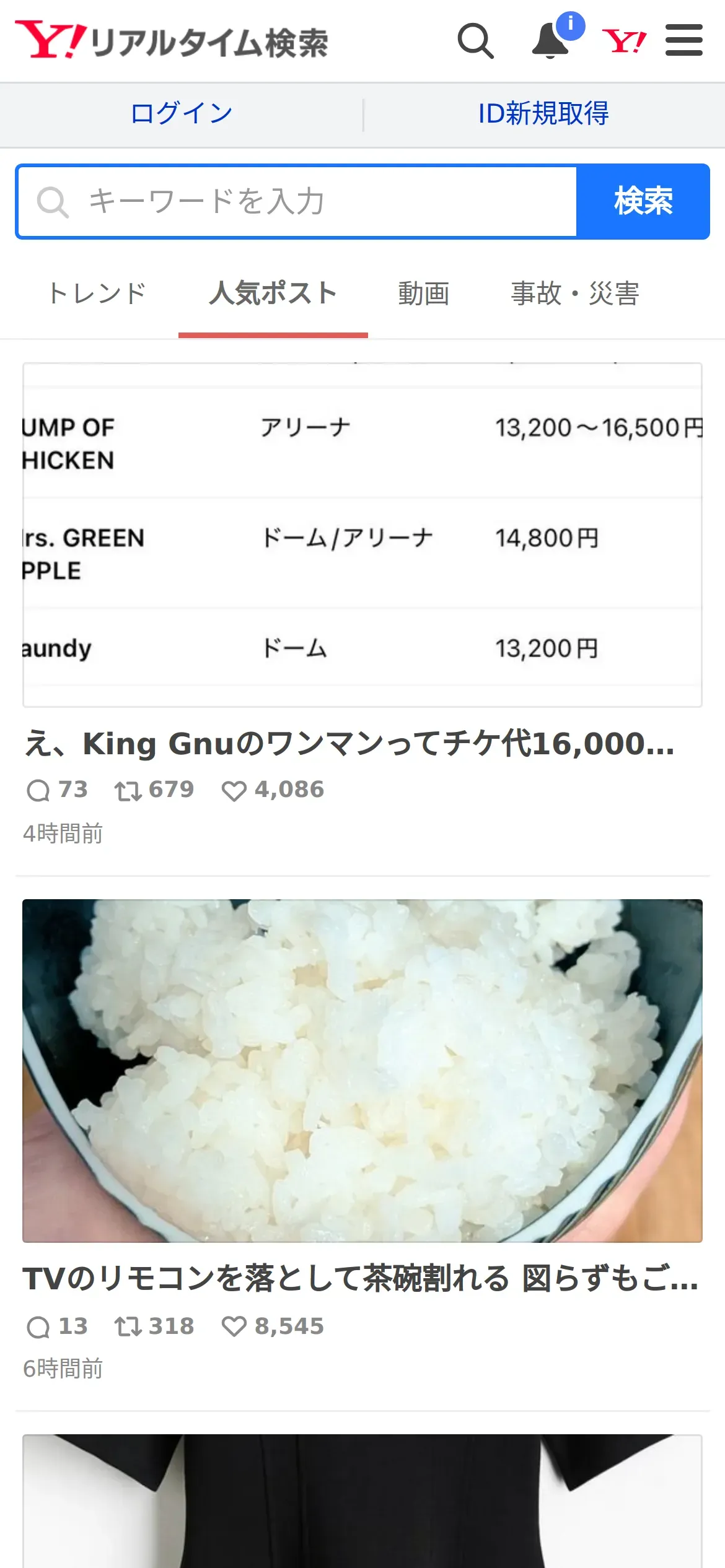Open the Yahoo! リアルタイム検索 header logo
The height and width of the screenshot is (1568, 725).
(x=172, y=41)
